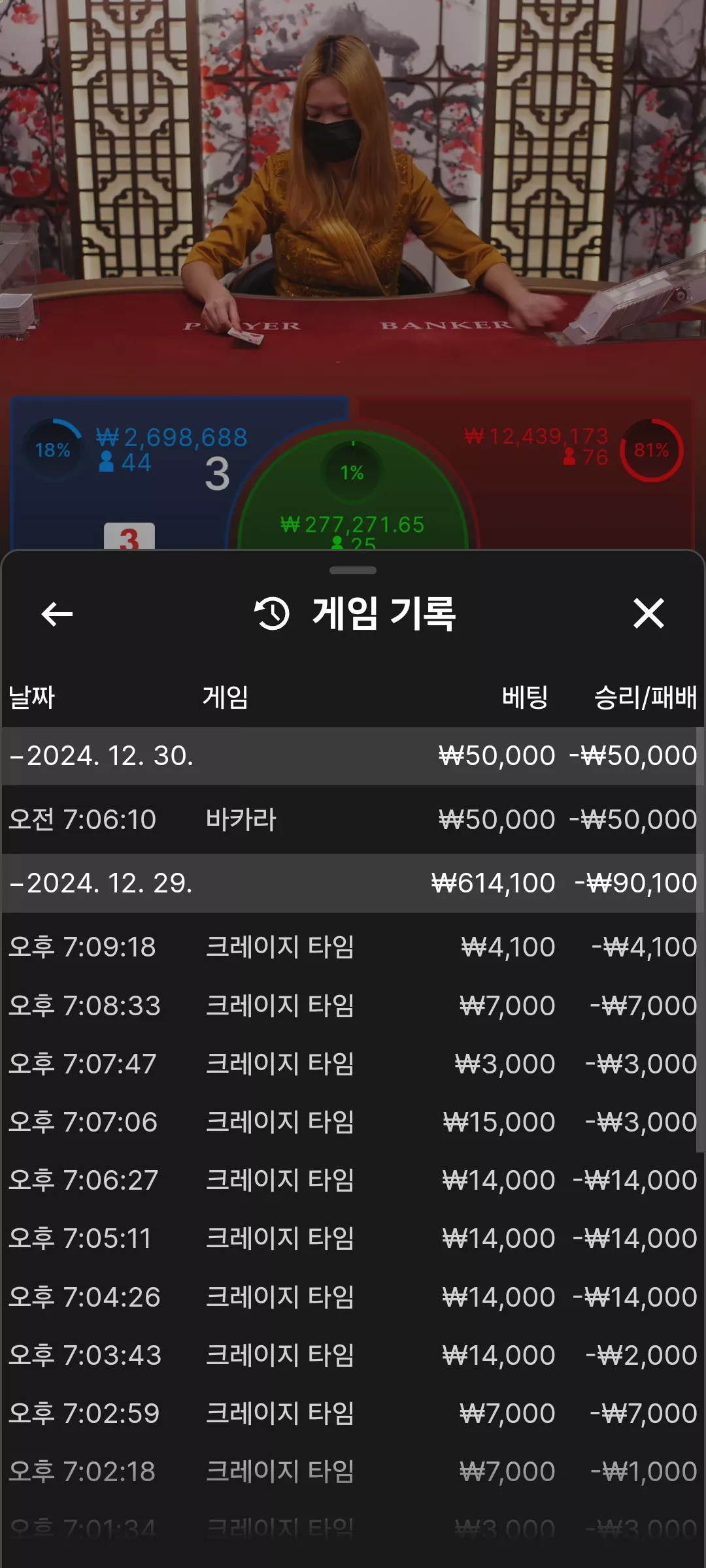Go back using the arrow icon

pyautogui.click(x=57, y=614)
